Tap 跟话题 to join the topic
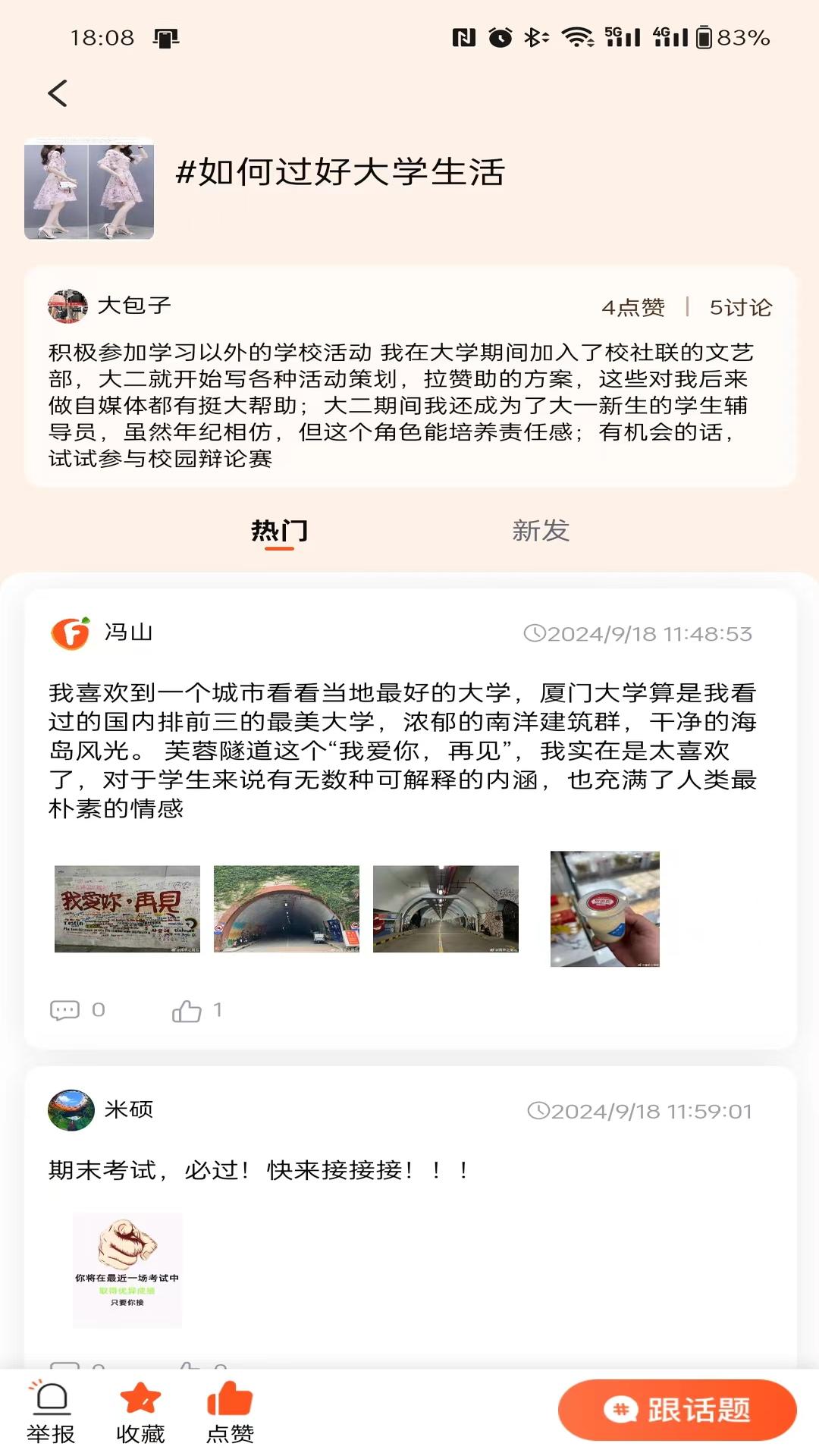Screen dimensions: 819x1456 [677, 1410]
